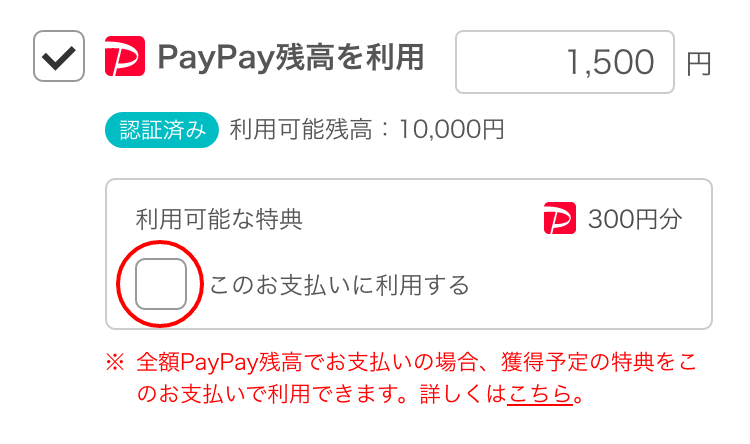
Task: Check このお支払いに利用する checkbox
Action: (x=161, y=285)
